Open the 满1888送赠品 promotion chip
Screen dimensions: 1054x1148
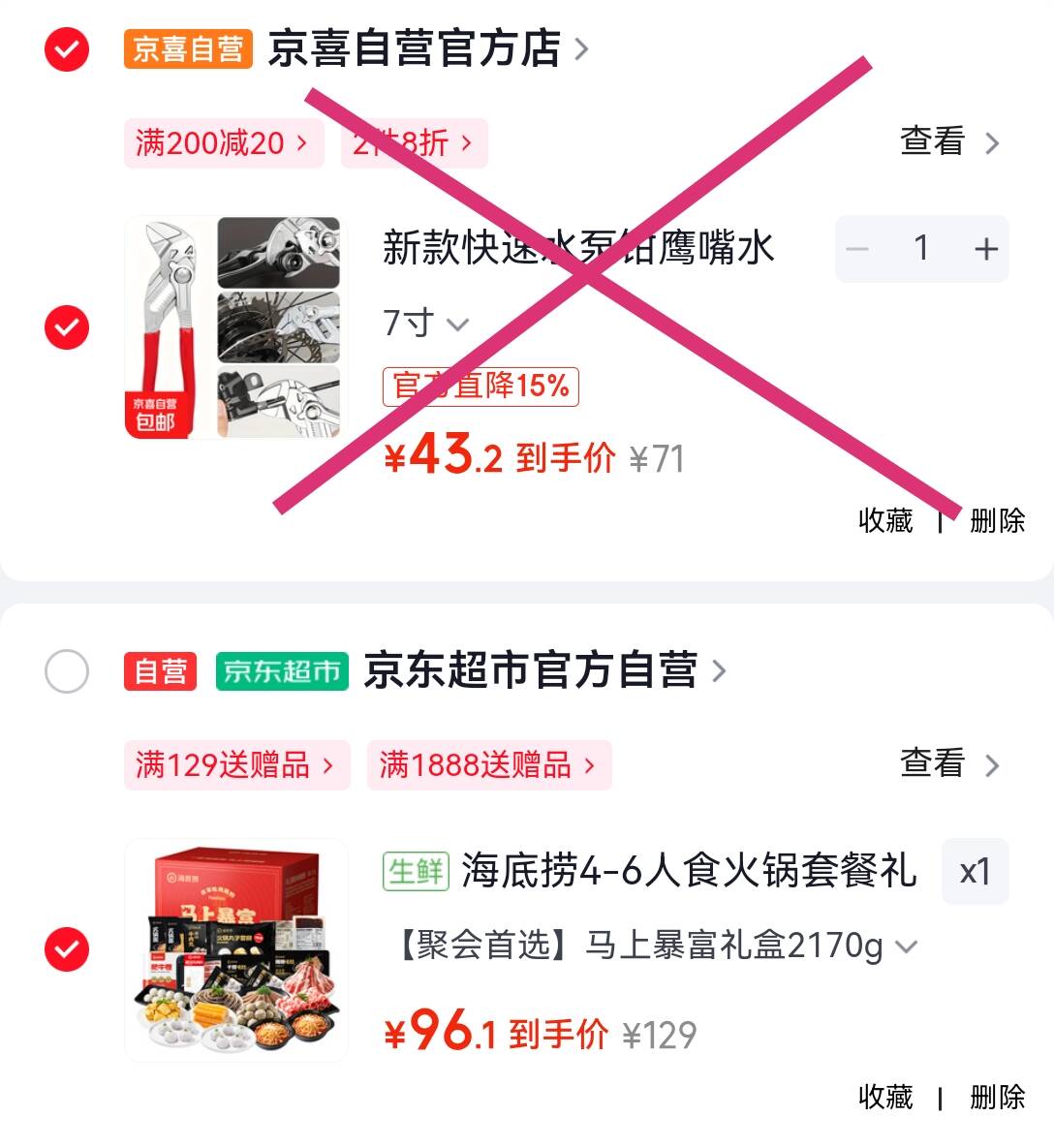pyautogui.click(x=488, y=765)
